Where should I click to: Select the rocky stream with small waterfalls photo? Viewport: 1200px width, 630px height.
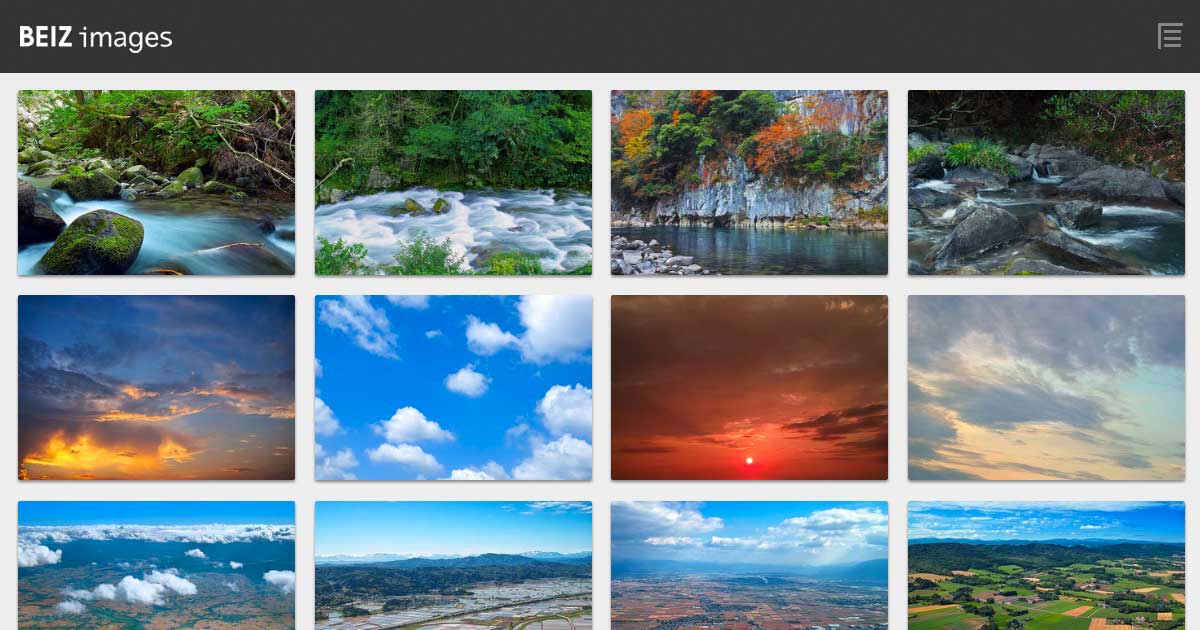[x=1046, y=182]
